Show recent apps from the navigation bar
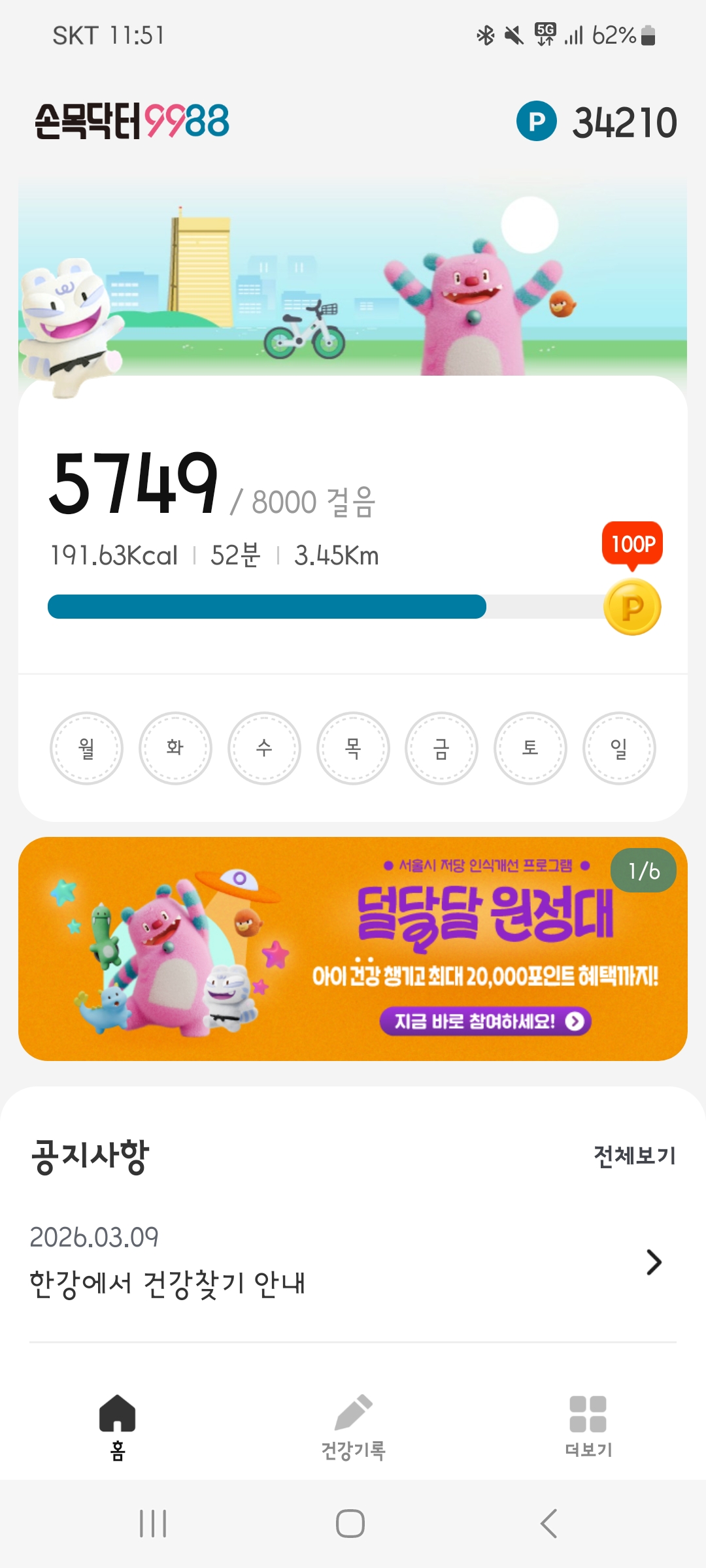 coord(153,1524)
